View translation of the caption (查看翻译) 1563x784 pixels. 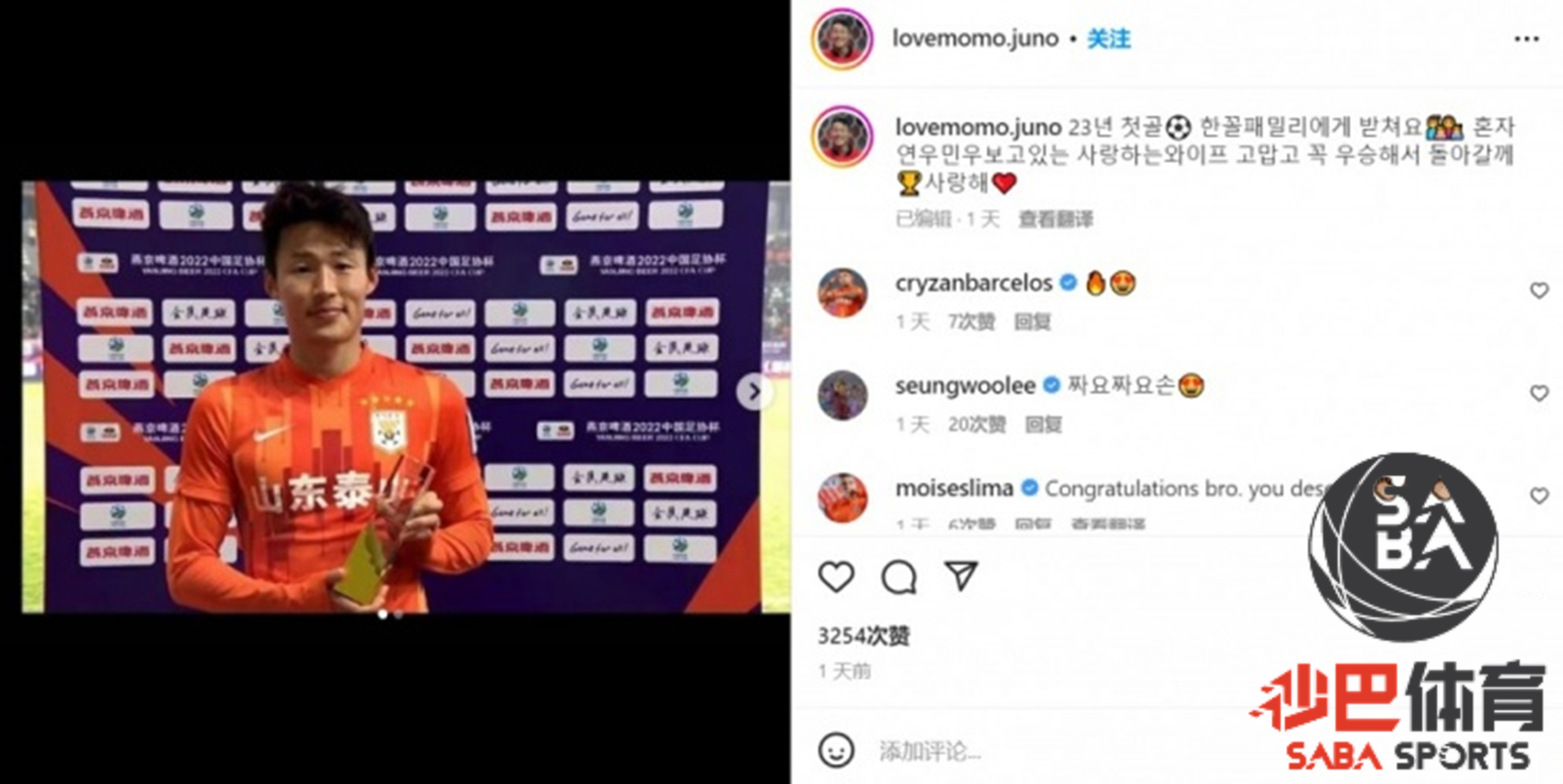click(x=1055, y=219)
